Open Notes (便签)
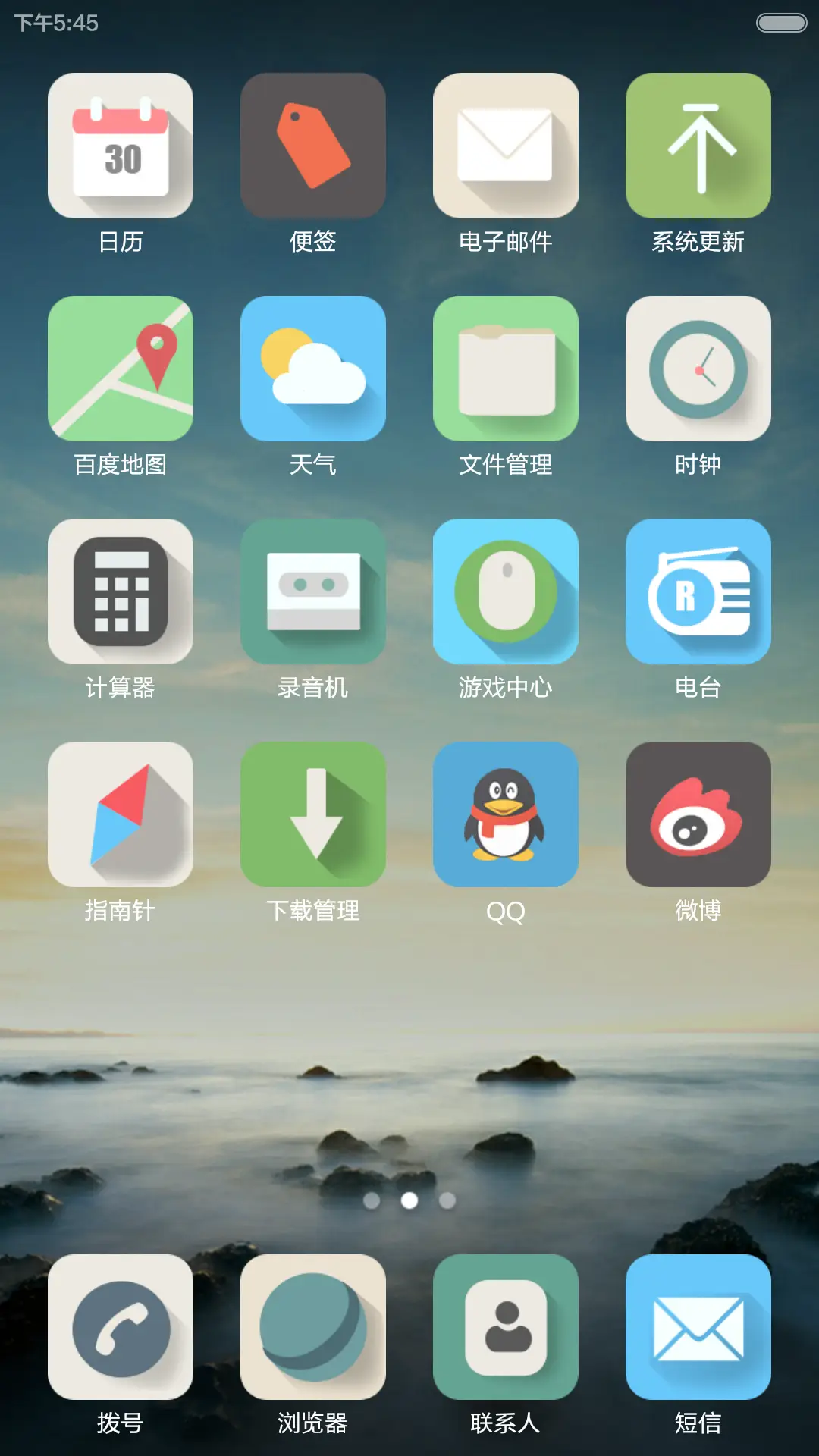 tap(313, 146)
